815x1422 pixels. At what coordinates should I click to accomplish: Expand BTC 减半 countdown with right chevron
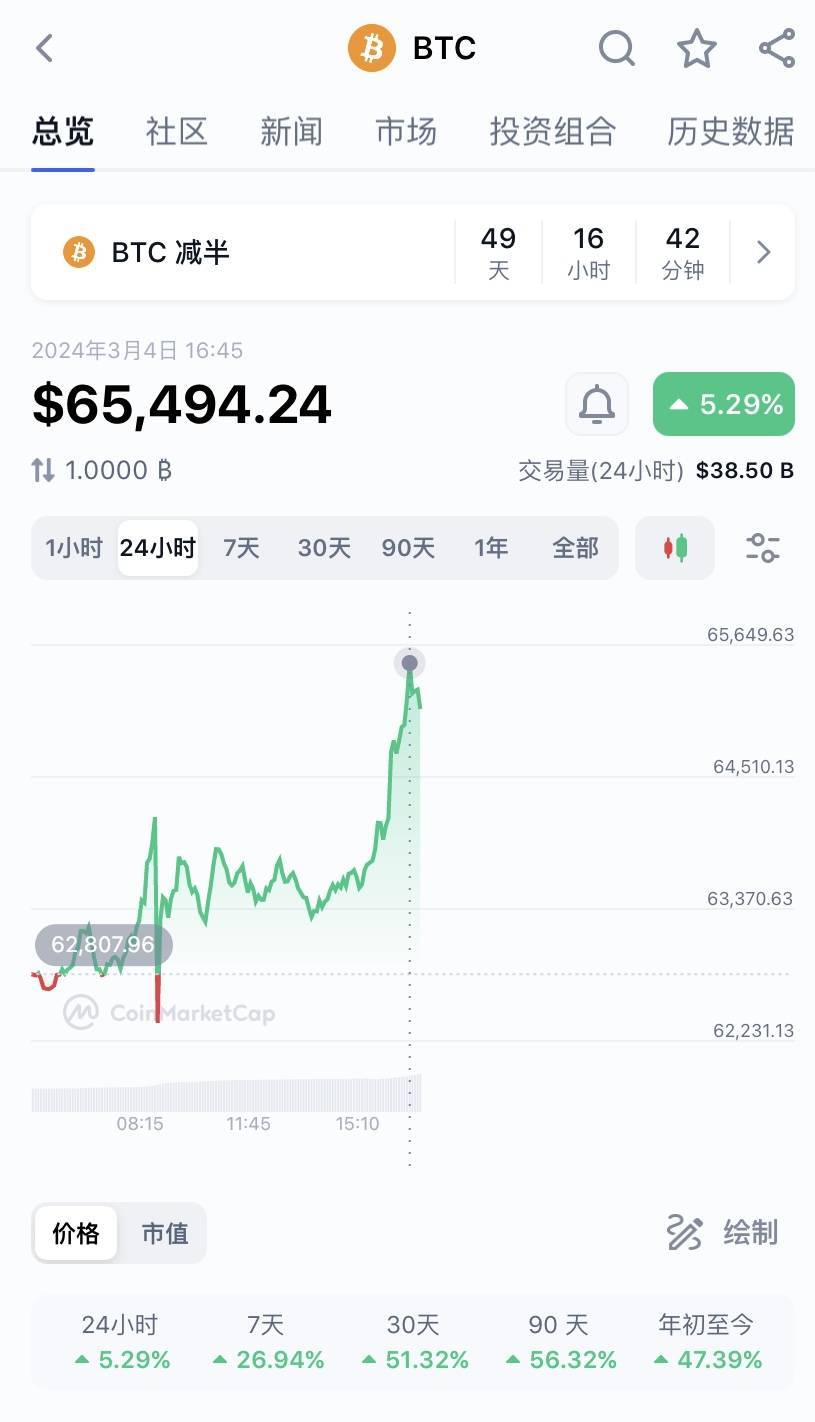coord(763,251)
